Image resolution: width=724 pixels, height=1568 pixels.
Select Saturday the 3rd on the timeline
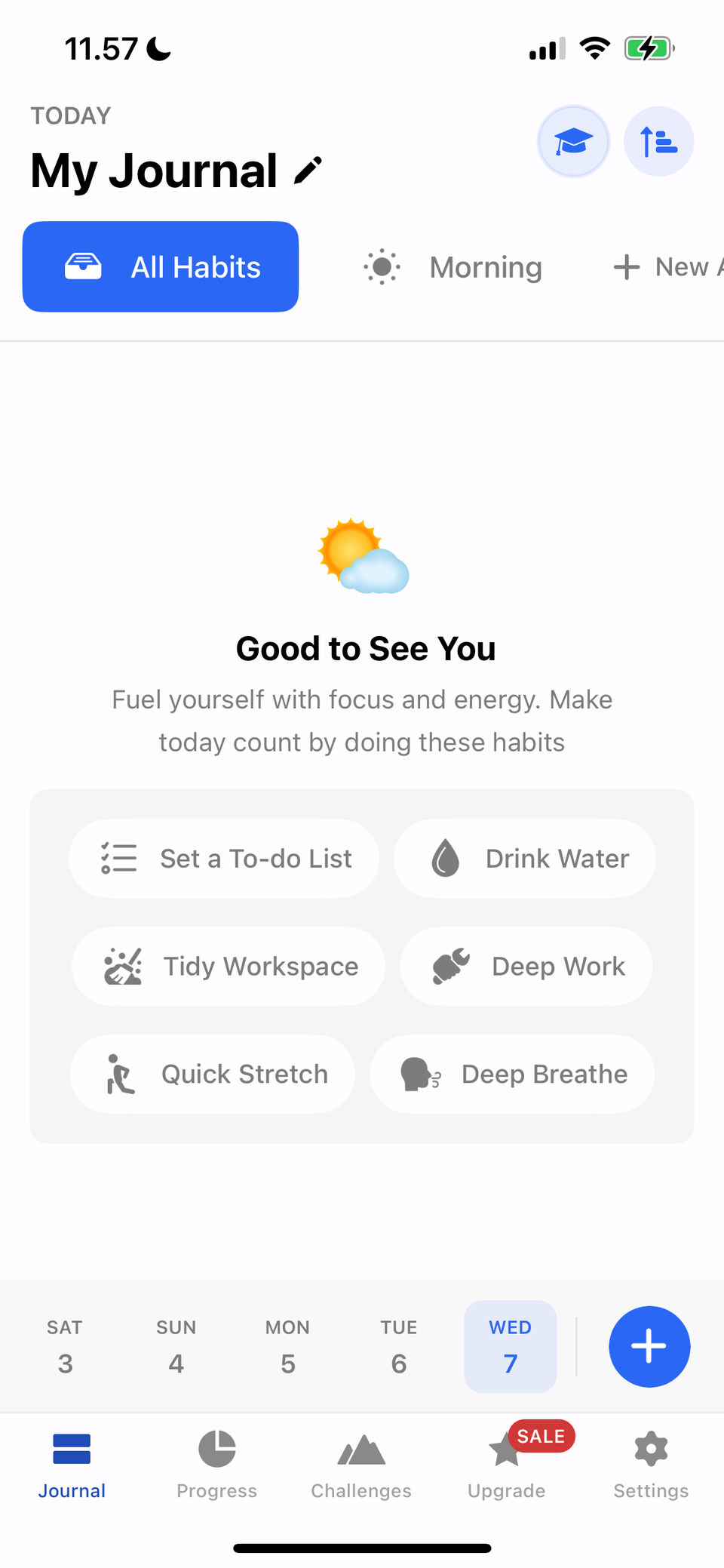coord(65,1347)
